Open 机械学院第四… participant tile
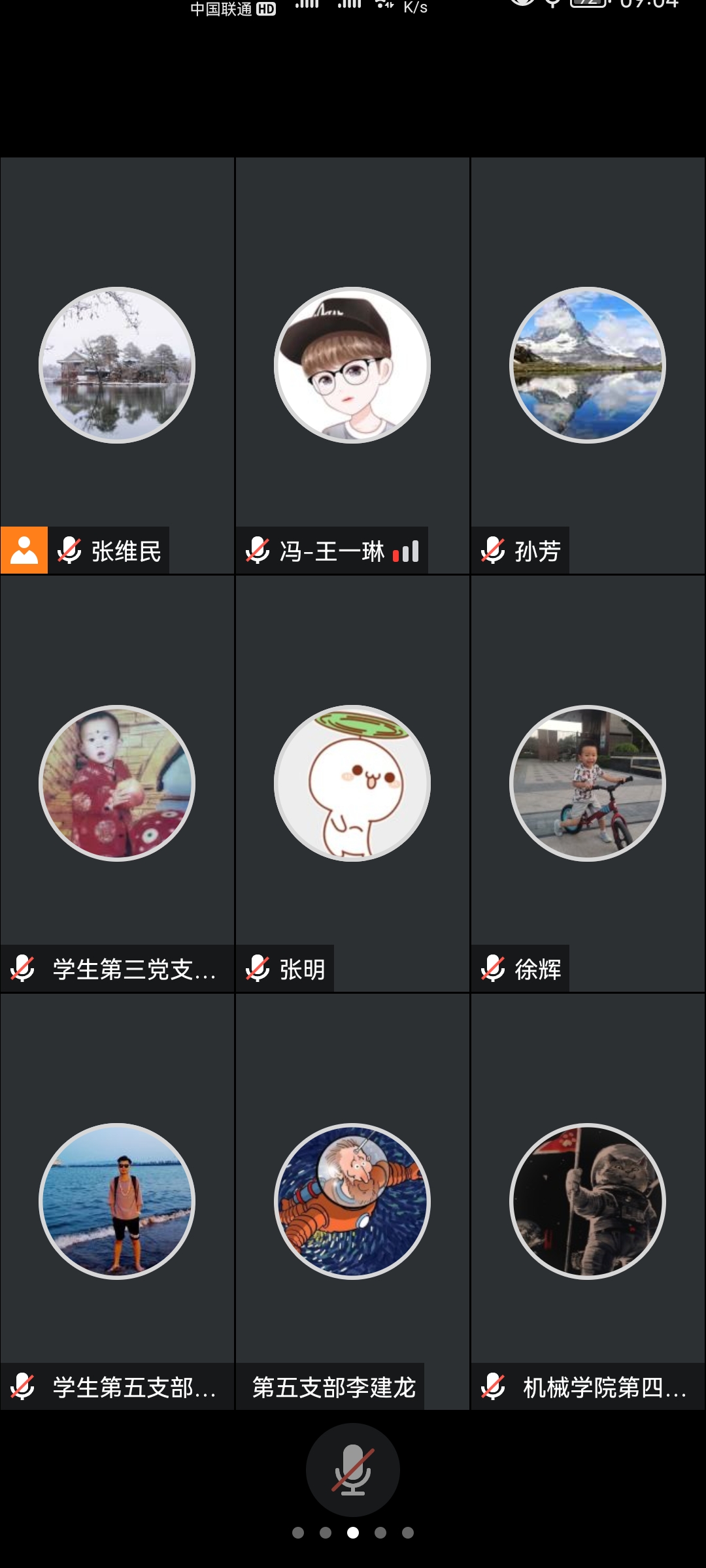The height and width of the screenshot is (1568, 706). click(587, 1201)
